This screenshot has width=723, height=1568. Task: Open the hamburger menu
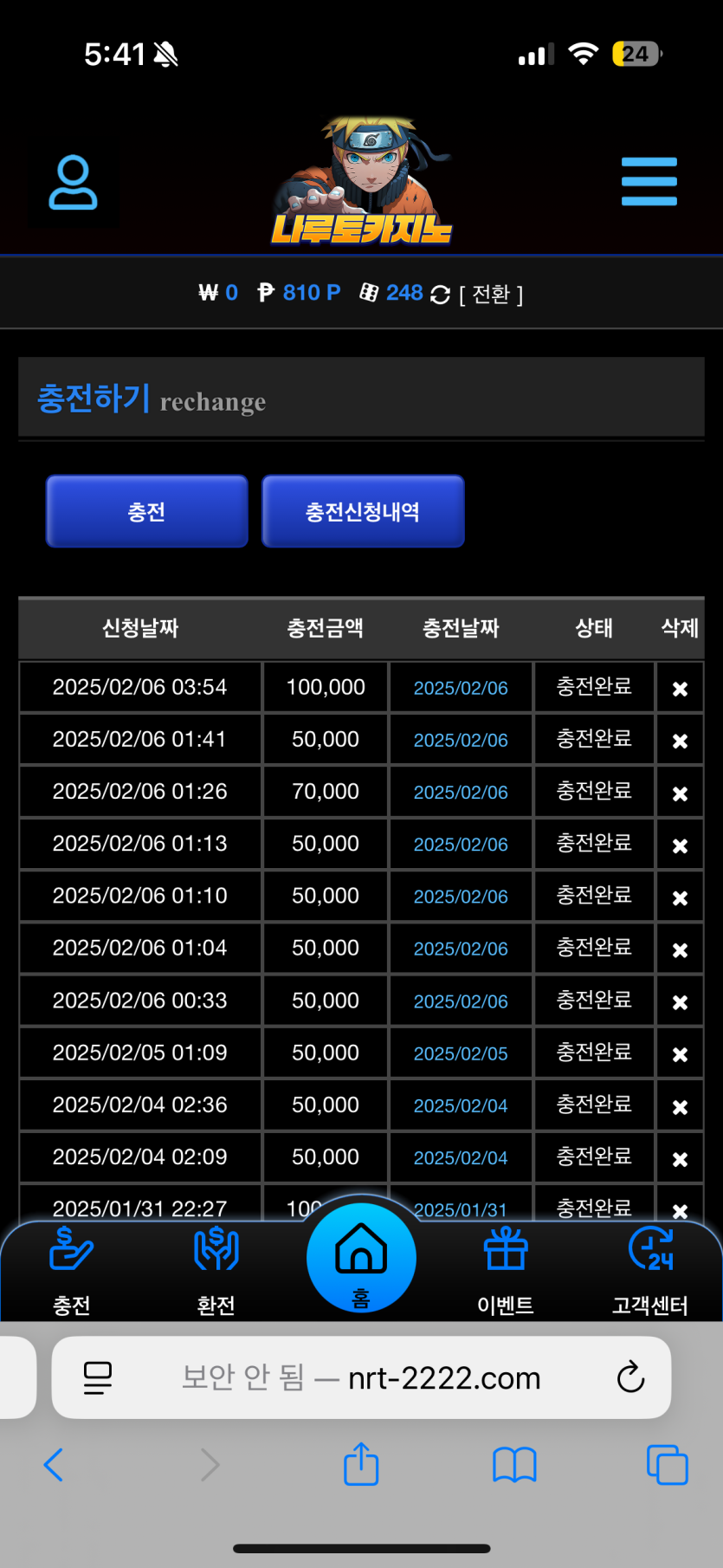pos(649,182)
